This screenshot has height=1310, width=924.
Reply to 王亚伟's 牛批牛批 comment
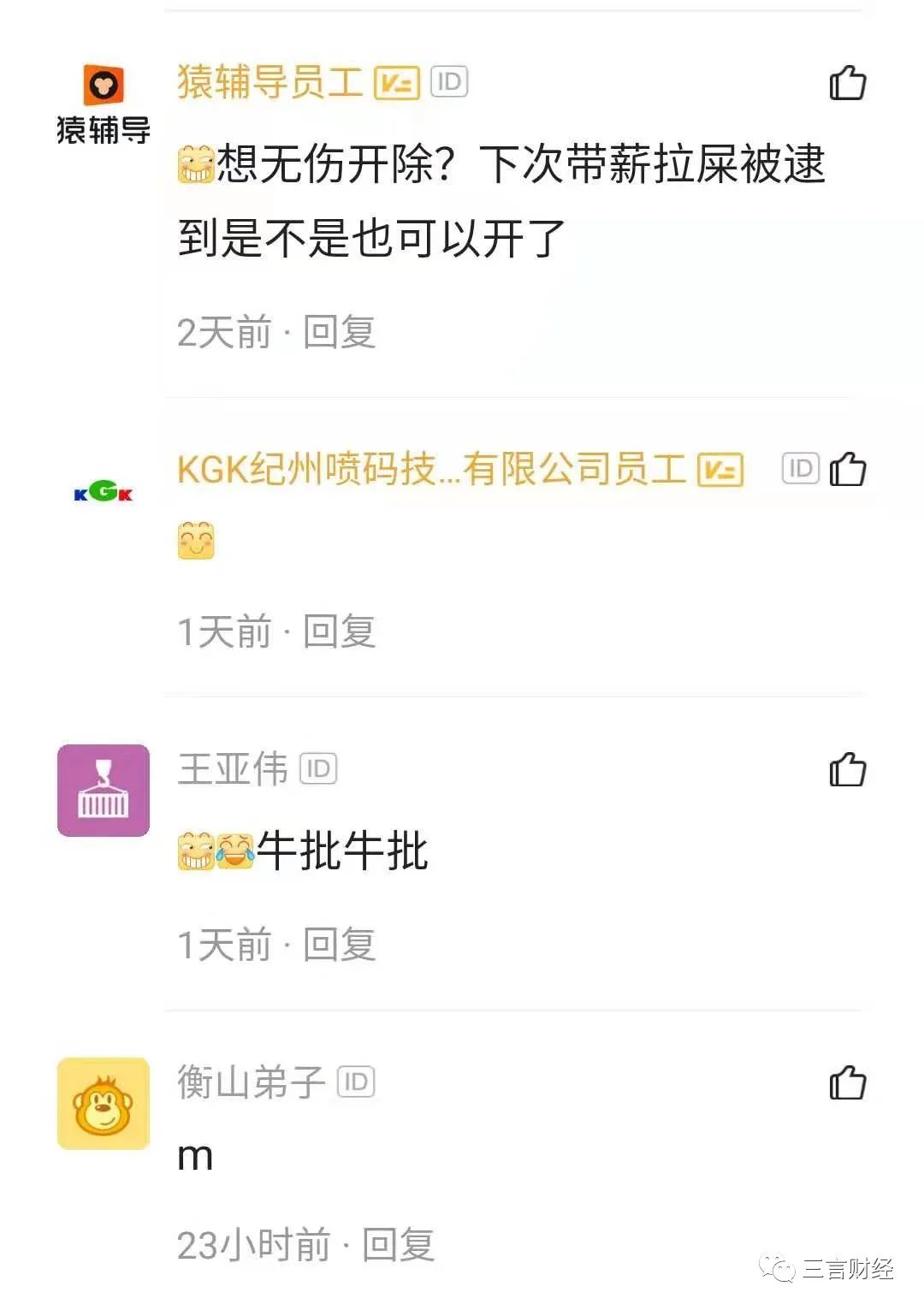point(340,945)
